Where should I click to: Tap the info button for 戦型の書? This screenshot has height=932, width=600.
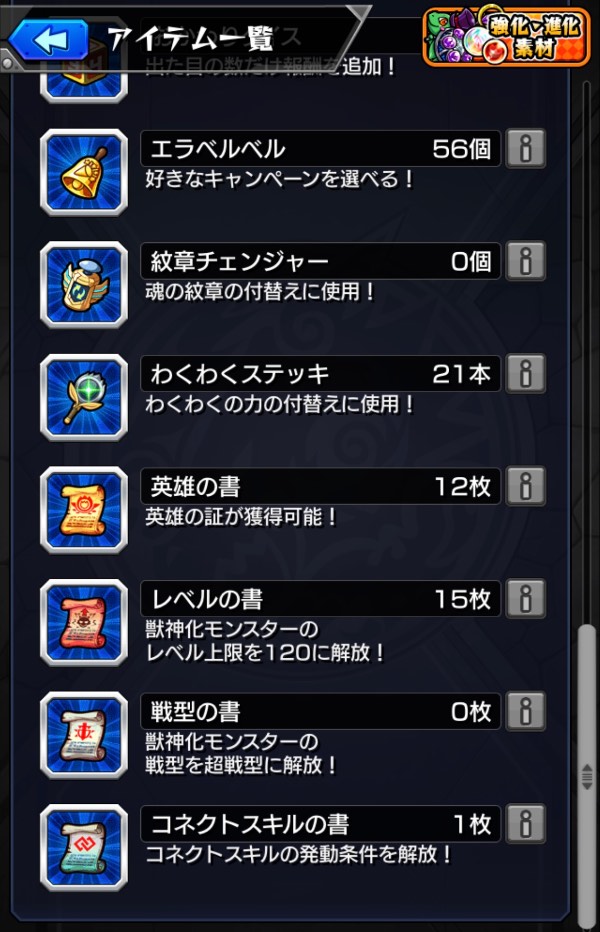526,712
